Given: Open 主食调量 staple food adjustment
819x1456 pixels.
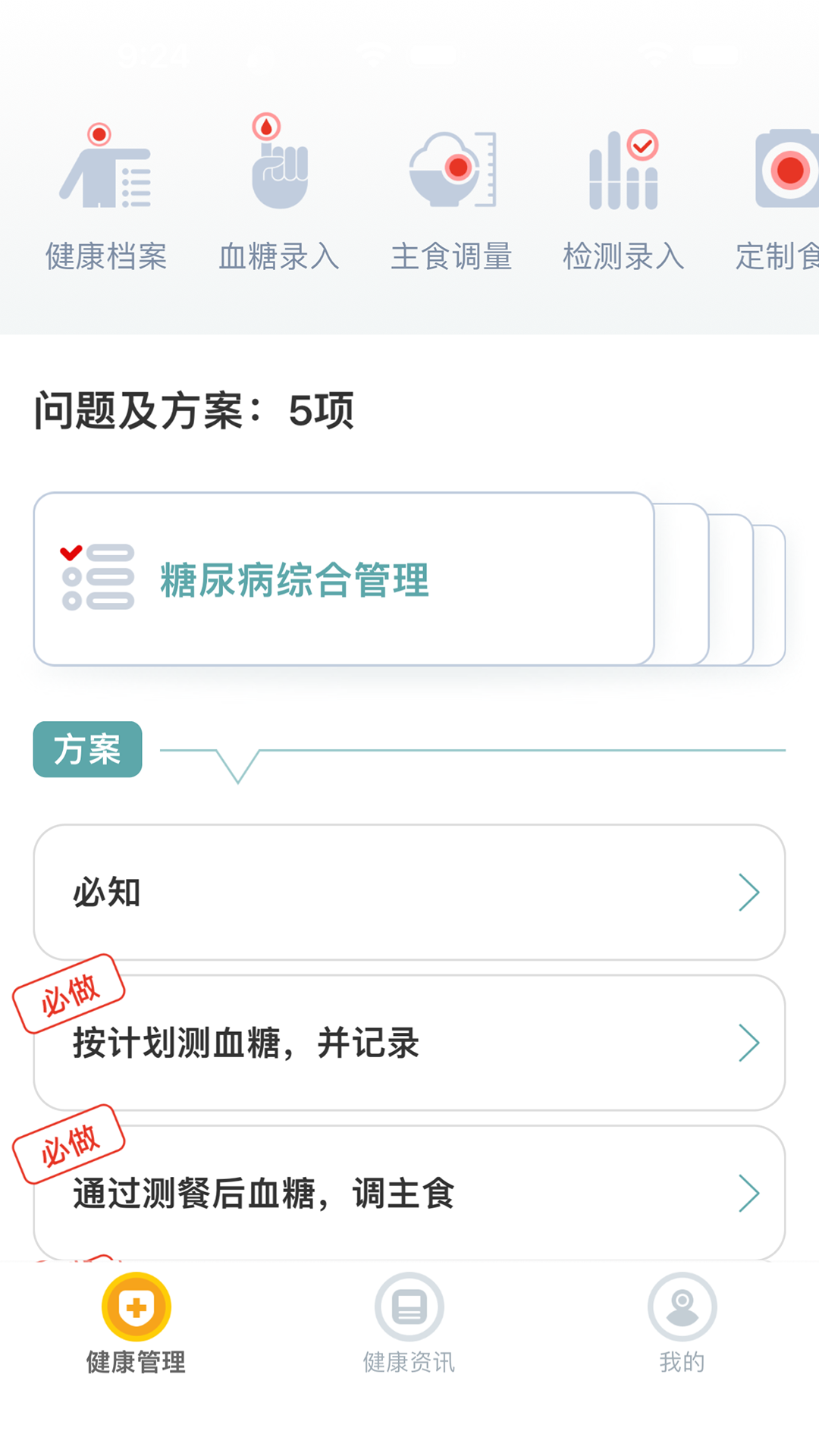Looking at the screenshot, I should click(x=451, y=196).
